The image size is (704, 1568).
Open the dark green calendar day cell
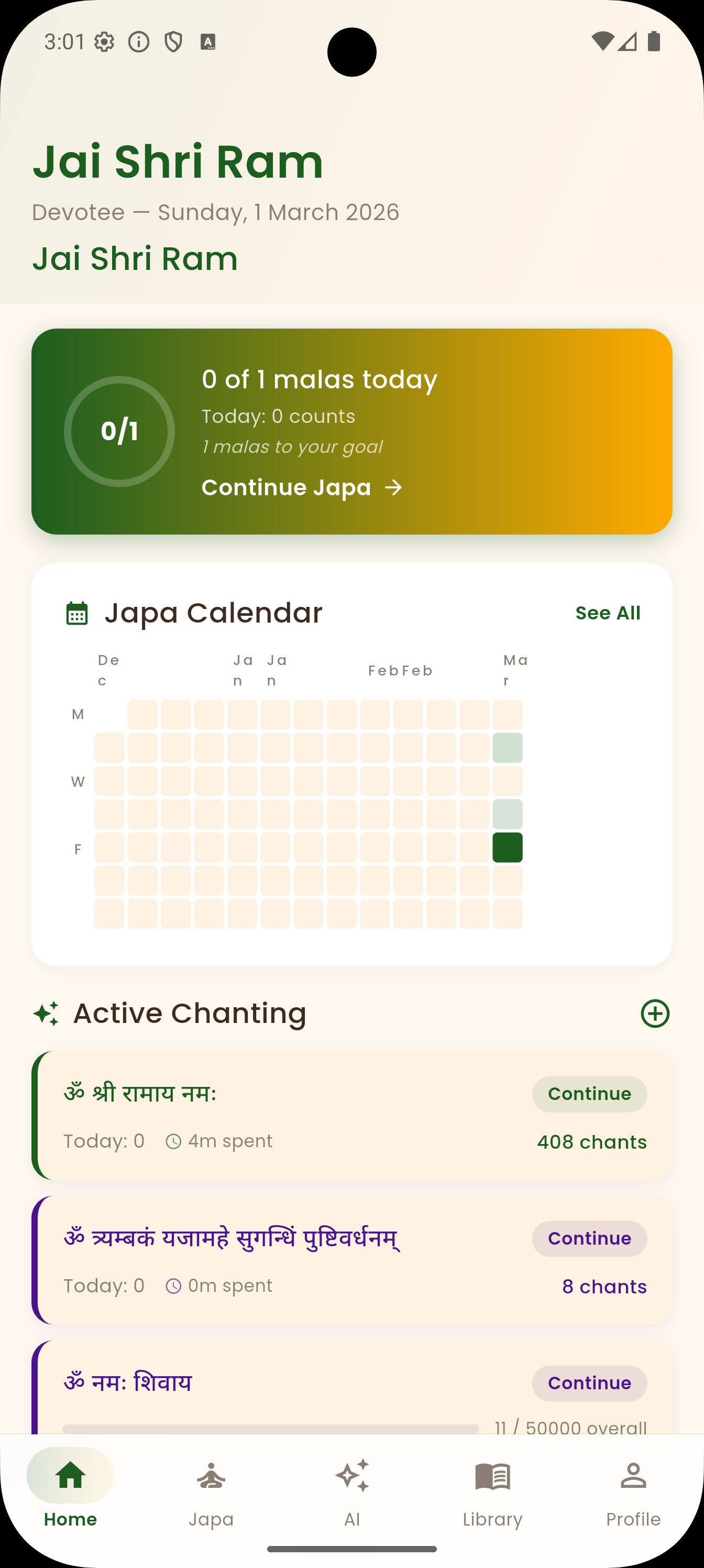(x=508, y=847)
